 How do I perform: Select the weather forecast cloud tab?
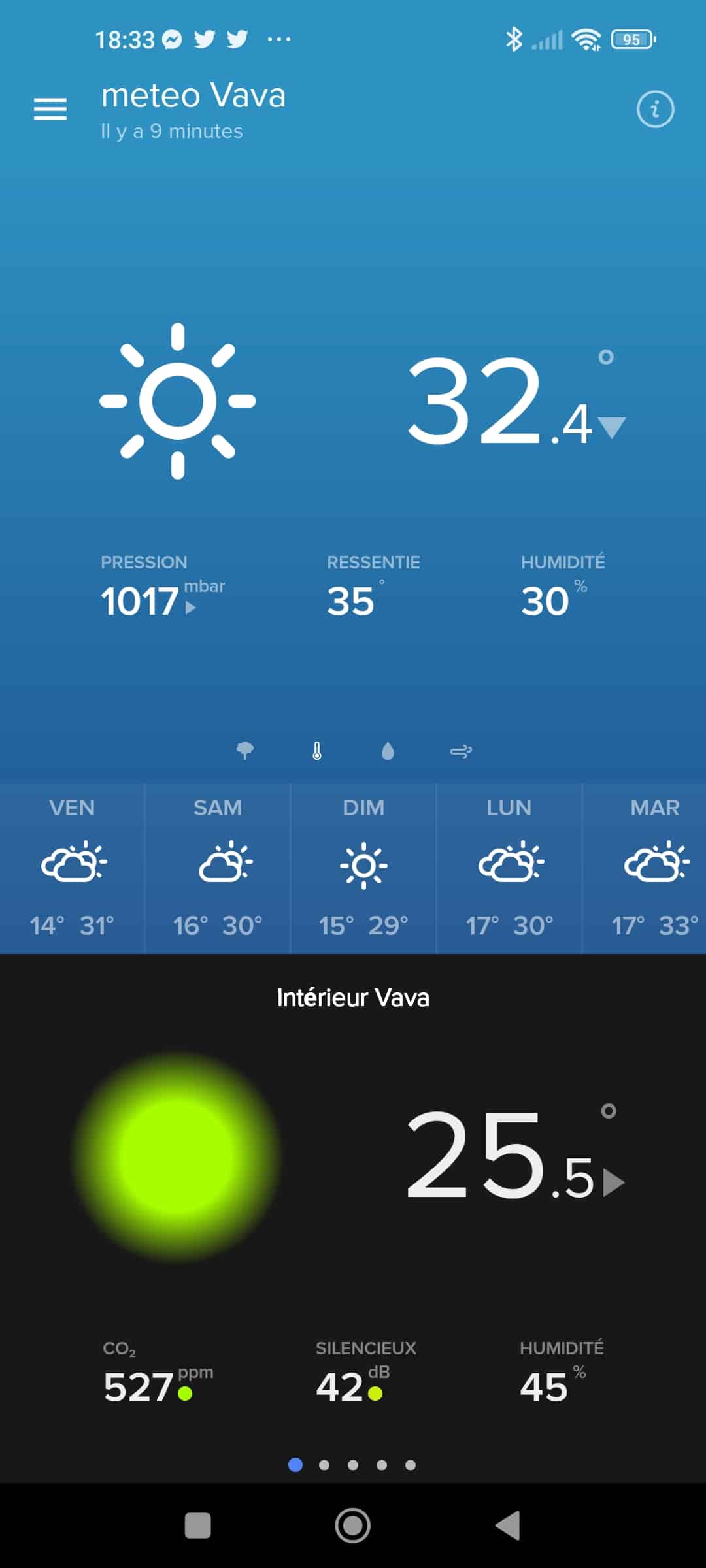(x=245, y=751)
